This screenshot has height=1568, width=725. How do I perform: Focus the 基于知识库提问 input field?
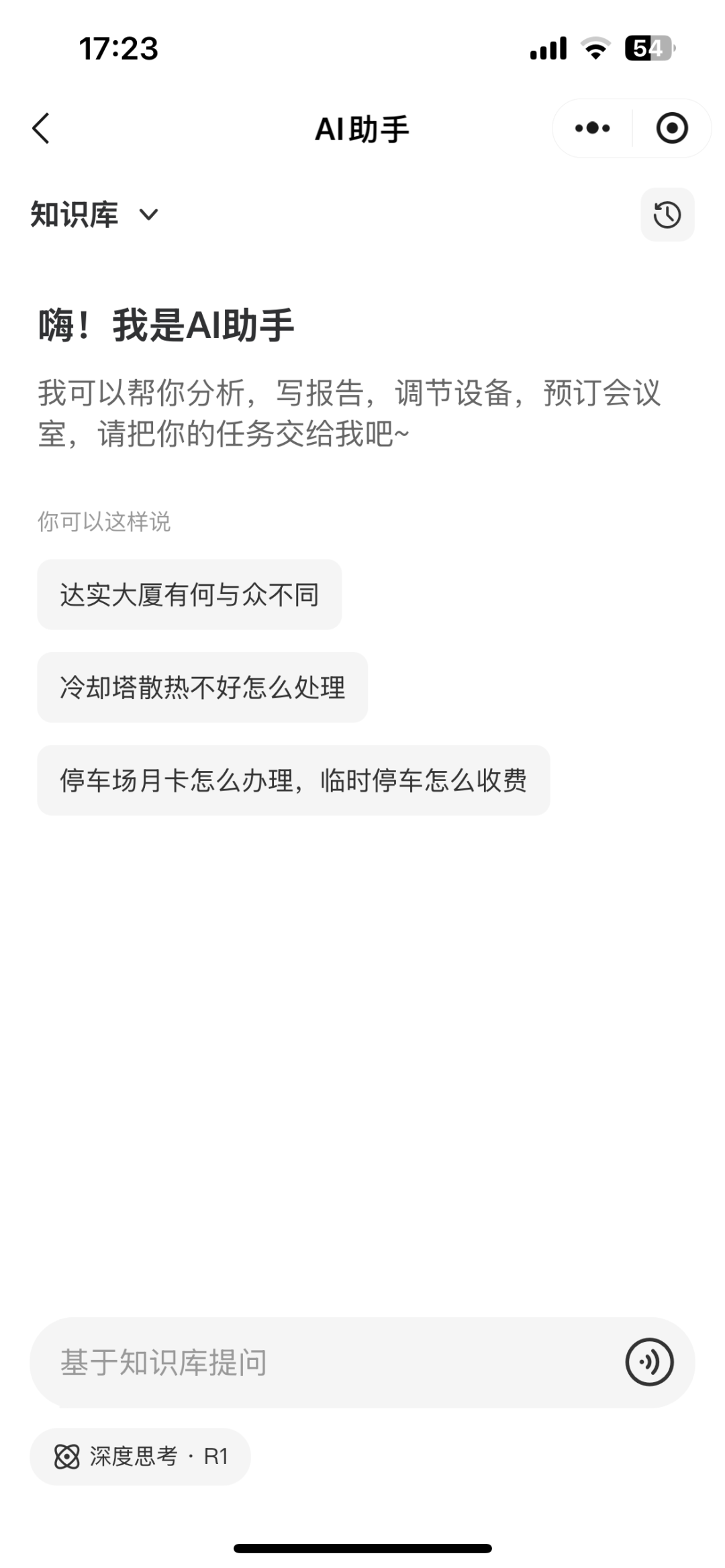click(329, 1363)
